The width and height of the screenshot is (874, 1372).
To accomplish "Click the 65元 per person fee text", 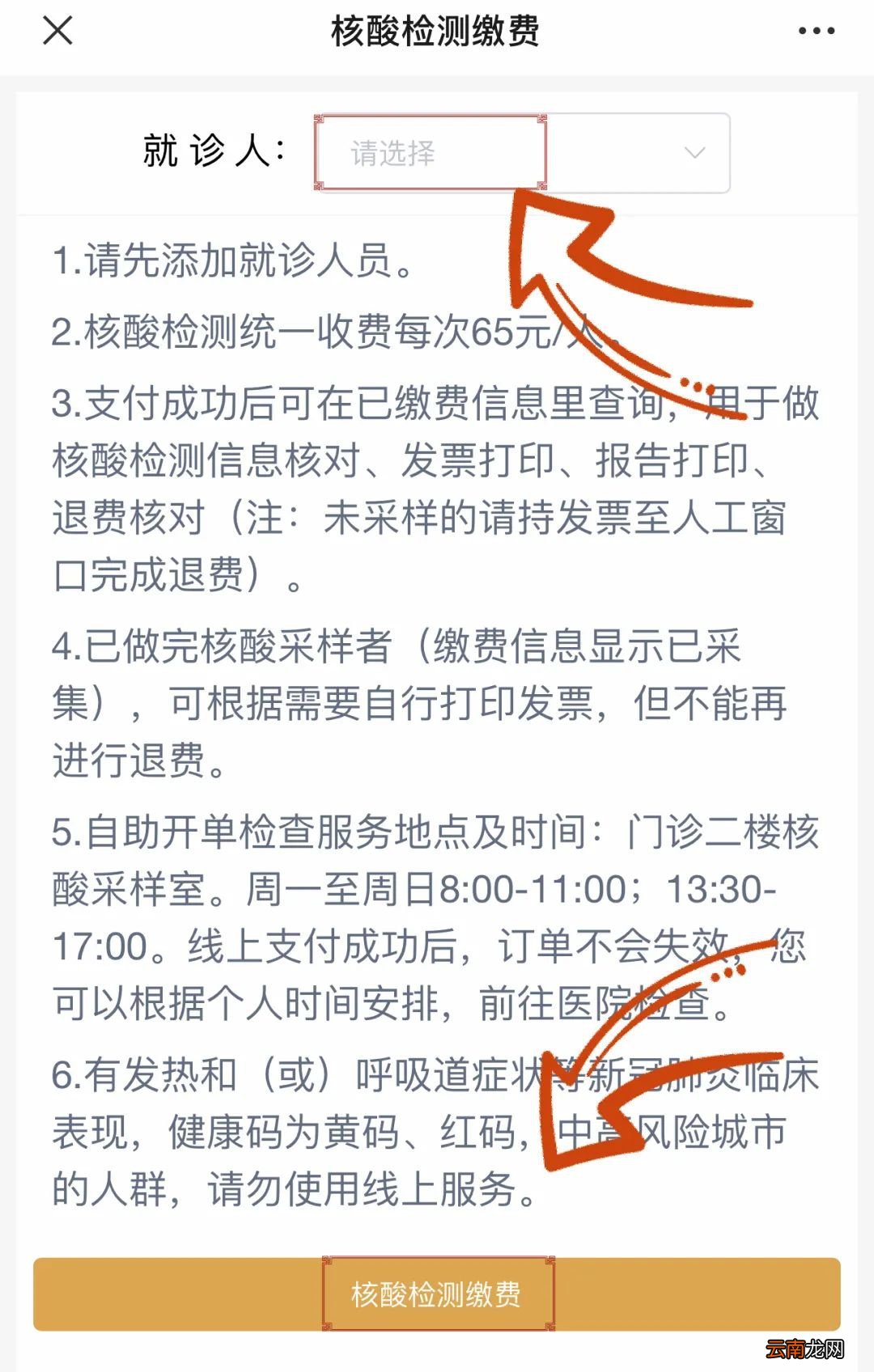I will tap(518, 332).
